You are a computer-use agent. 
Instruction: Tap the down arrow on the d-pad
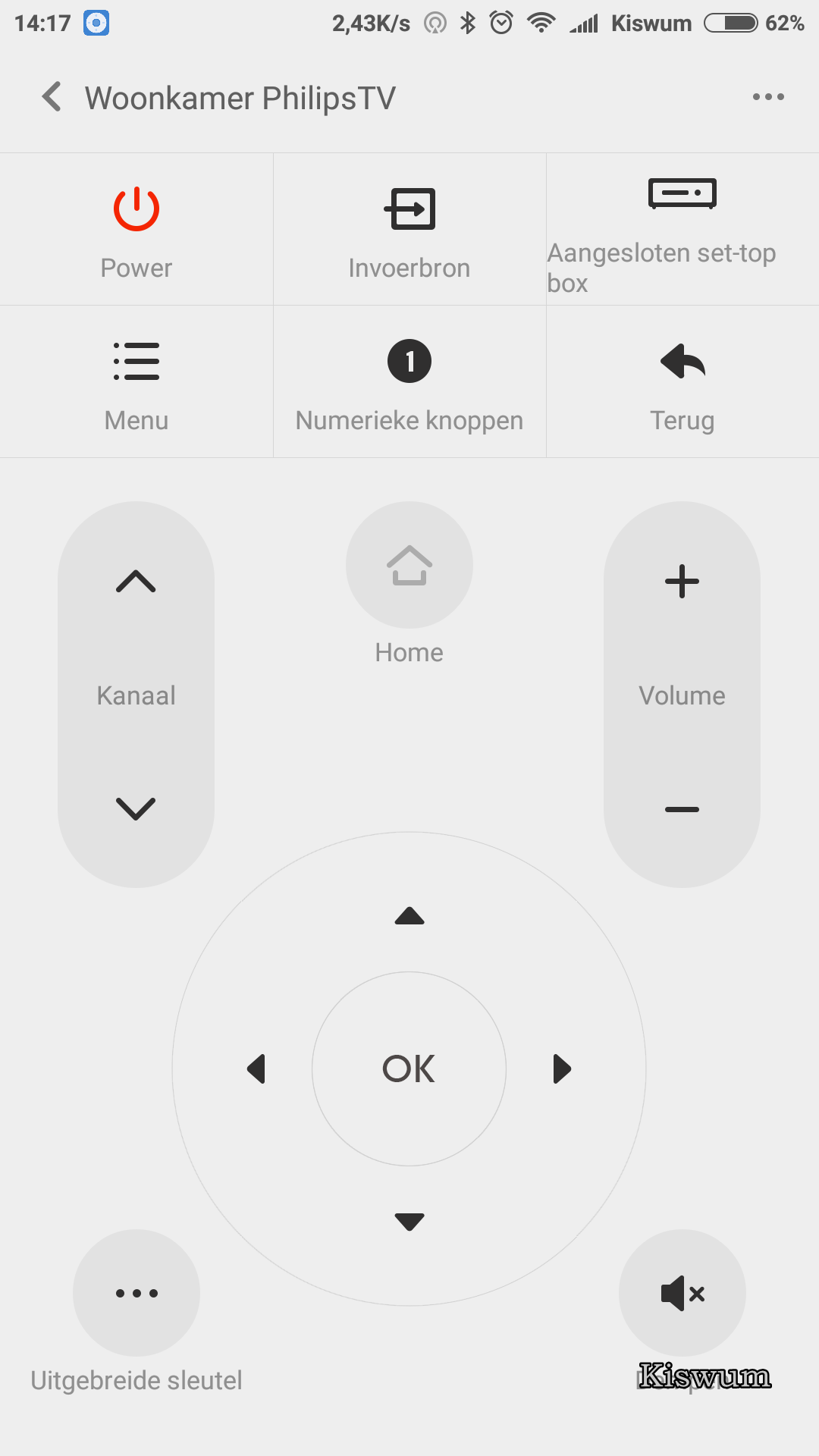409,1221
